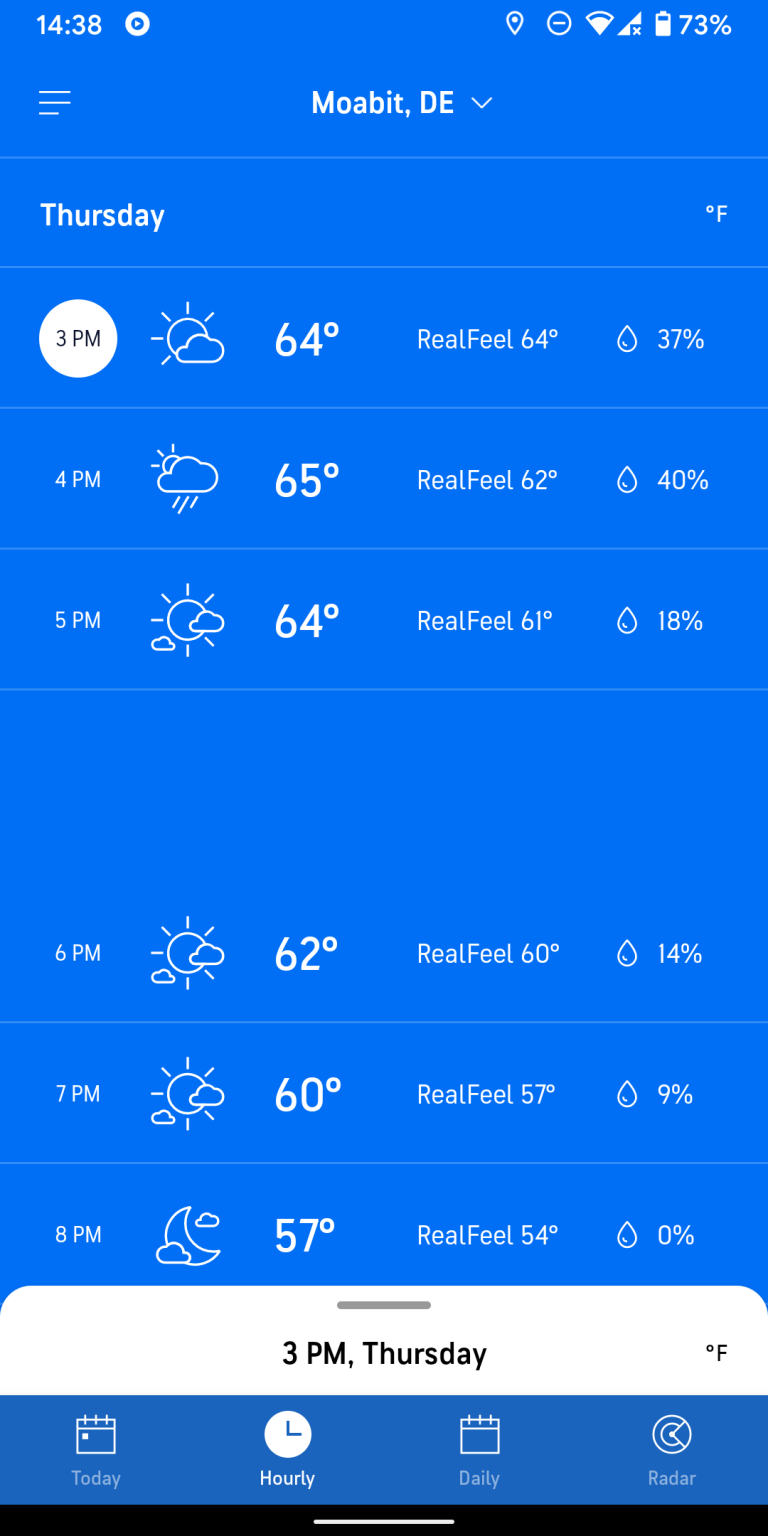The width and height of the screenshot is (768, 1536).
Task: Expand the Moabit, DE location dropdown
Action: (402, 103)
